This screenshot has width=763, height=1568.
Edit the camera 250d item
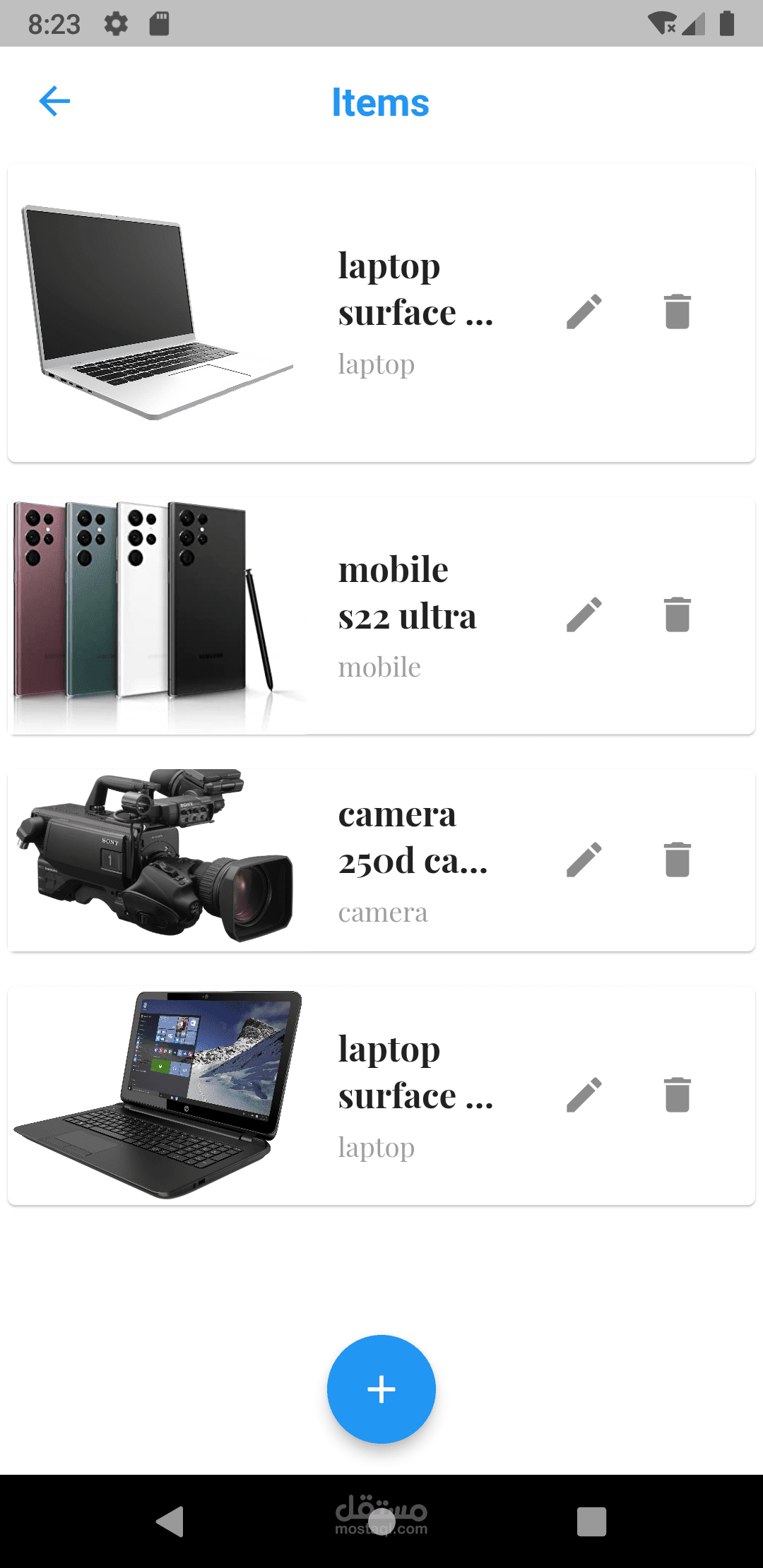click(584, 860)
